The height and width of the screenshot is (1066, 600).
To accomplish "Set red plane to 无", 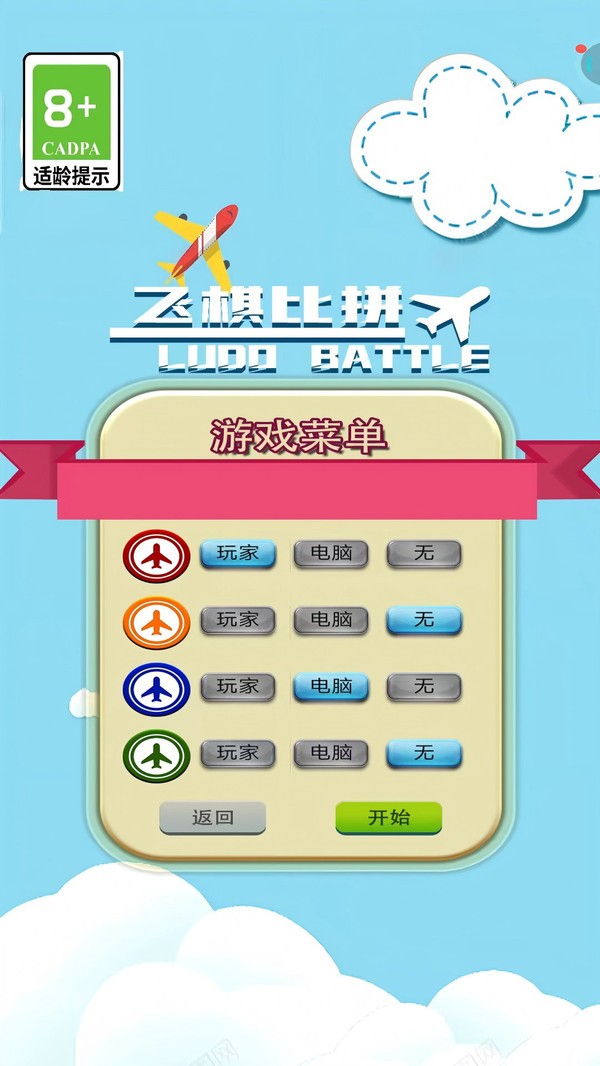I will (x=424, y=554).
